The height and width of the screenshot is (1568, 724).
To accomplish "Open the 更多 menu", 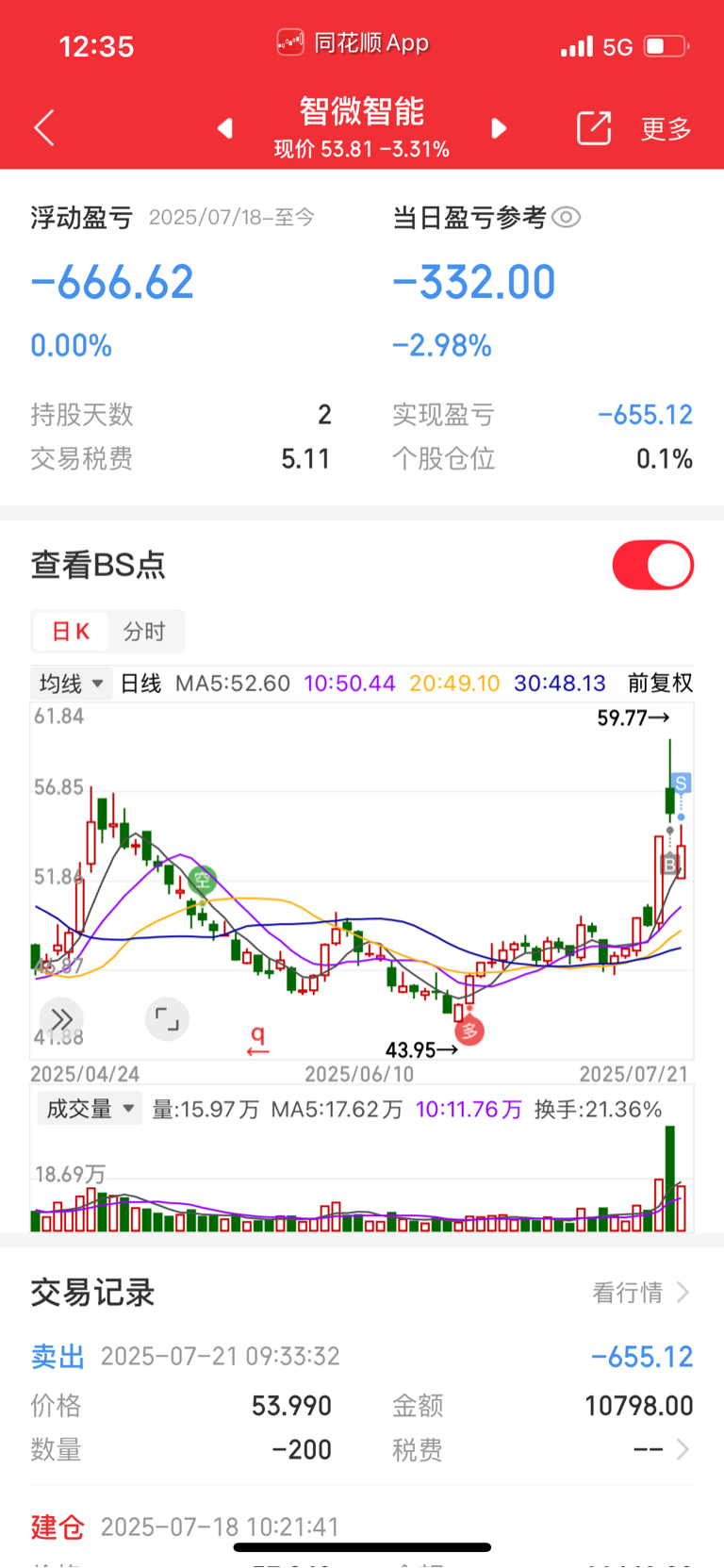I will click(666, 128).
